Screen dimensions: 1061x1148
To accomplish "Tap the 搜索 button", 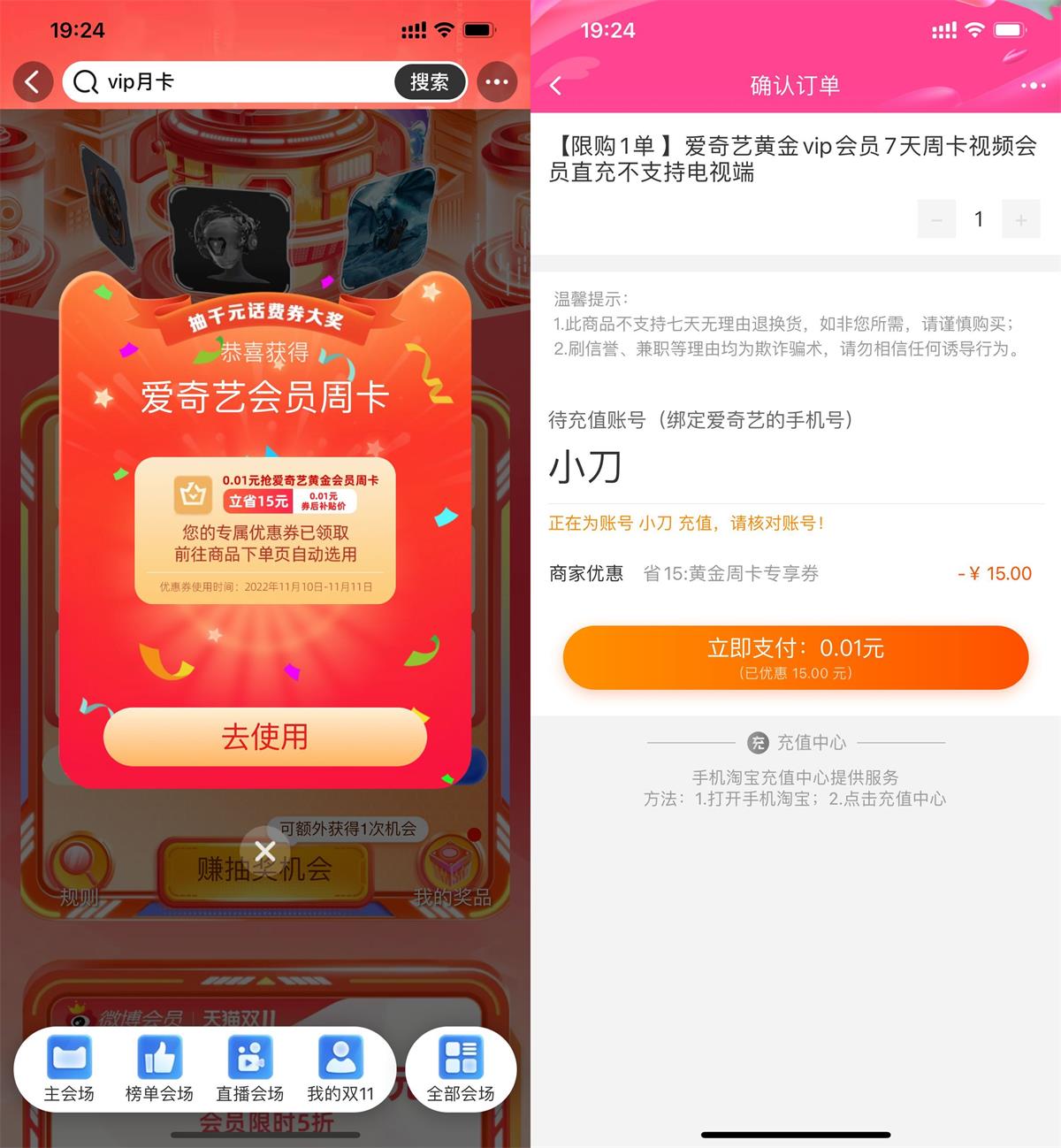I will click(x=429, y=82).
